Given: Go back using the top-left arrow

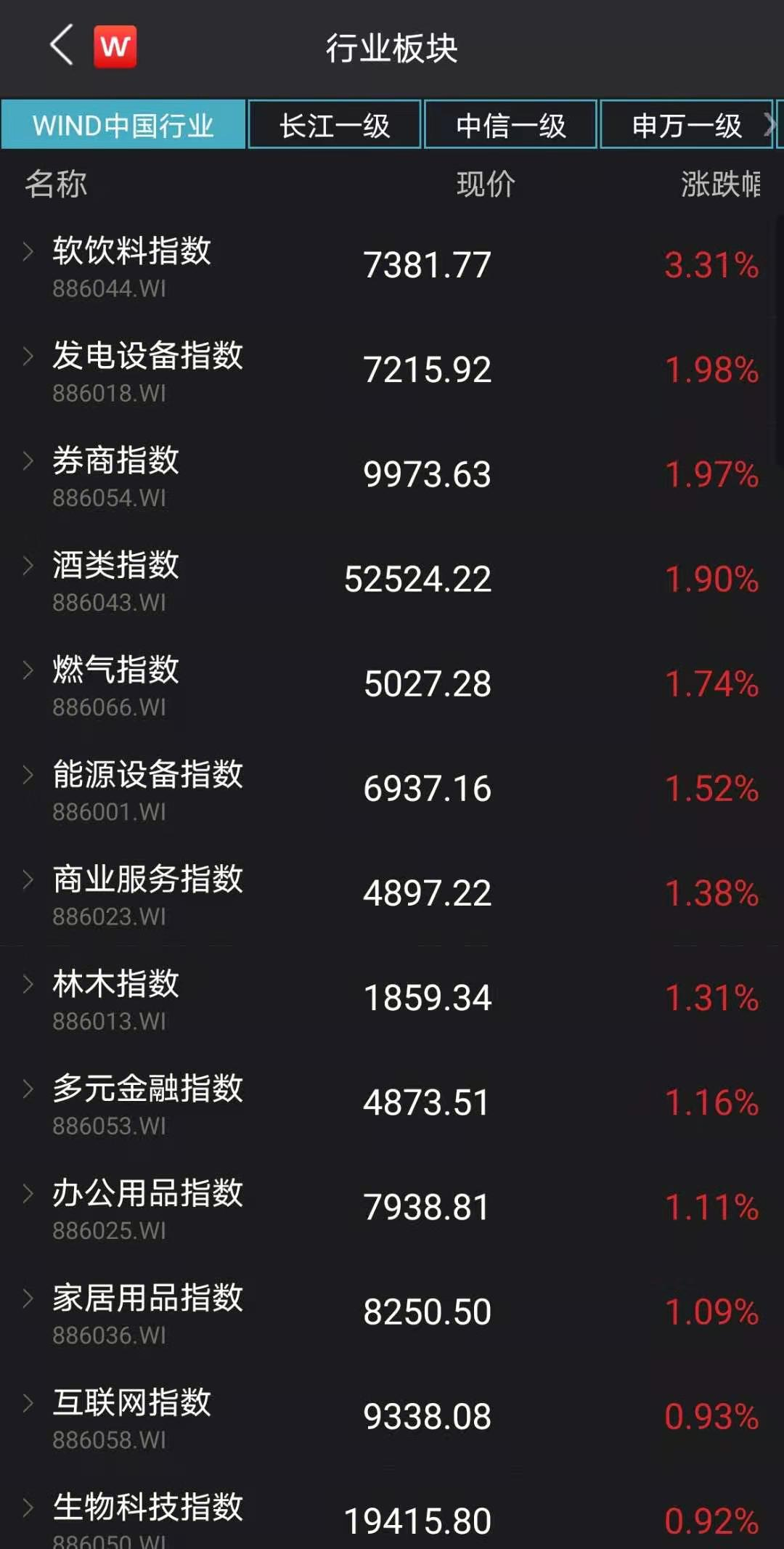Looking at the screenshot, I should [x=62, y=45].
